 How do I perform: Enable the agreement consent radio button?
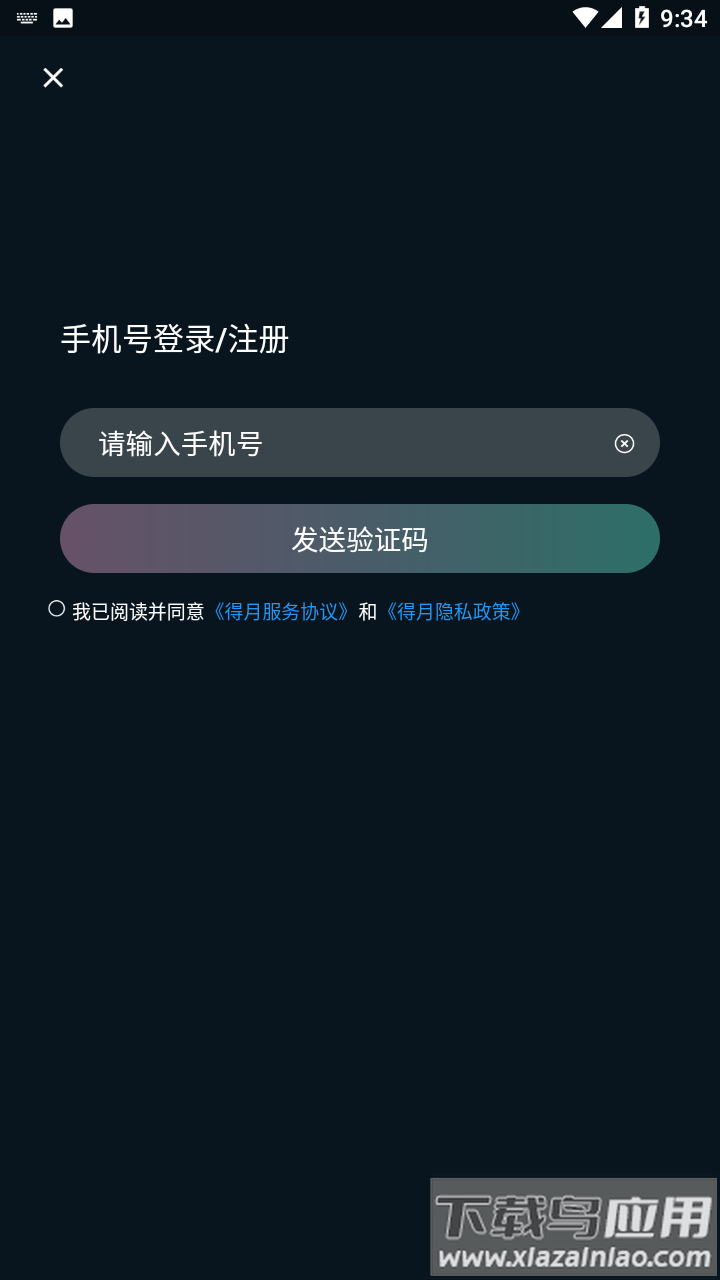(55, 607)
